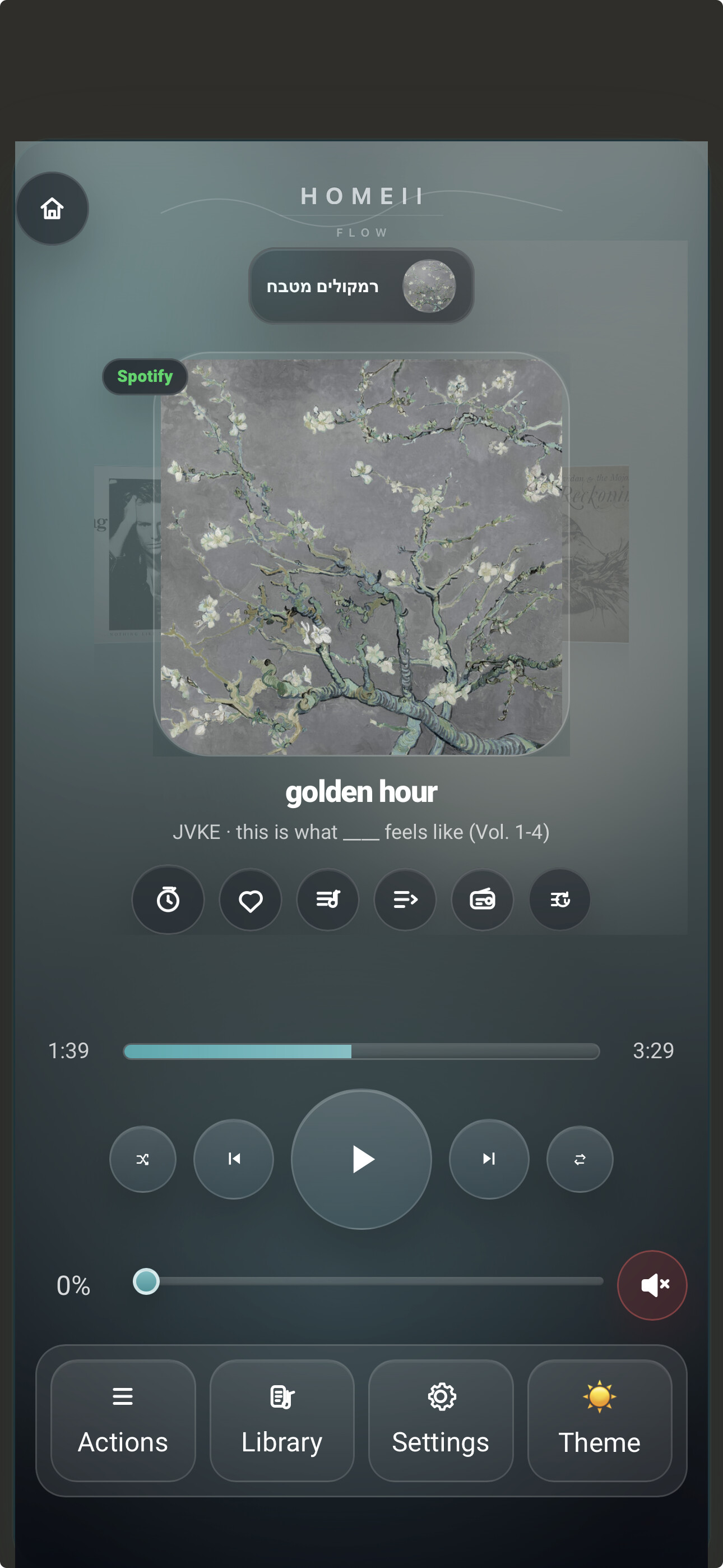Skip to the previous track
This screenshot has width=723, height=1568.
click(234, 1159)
